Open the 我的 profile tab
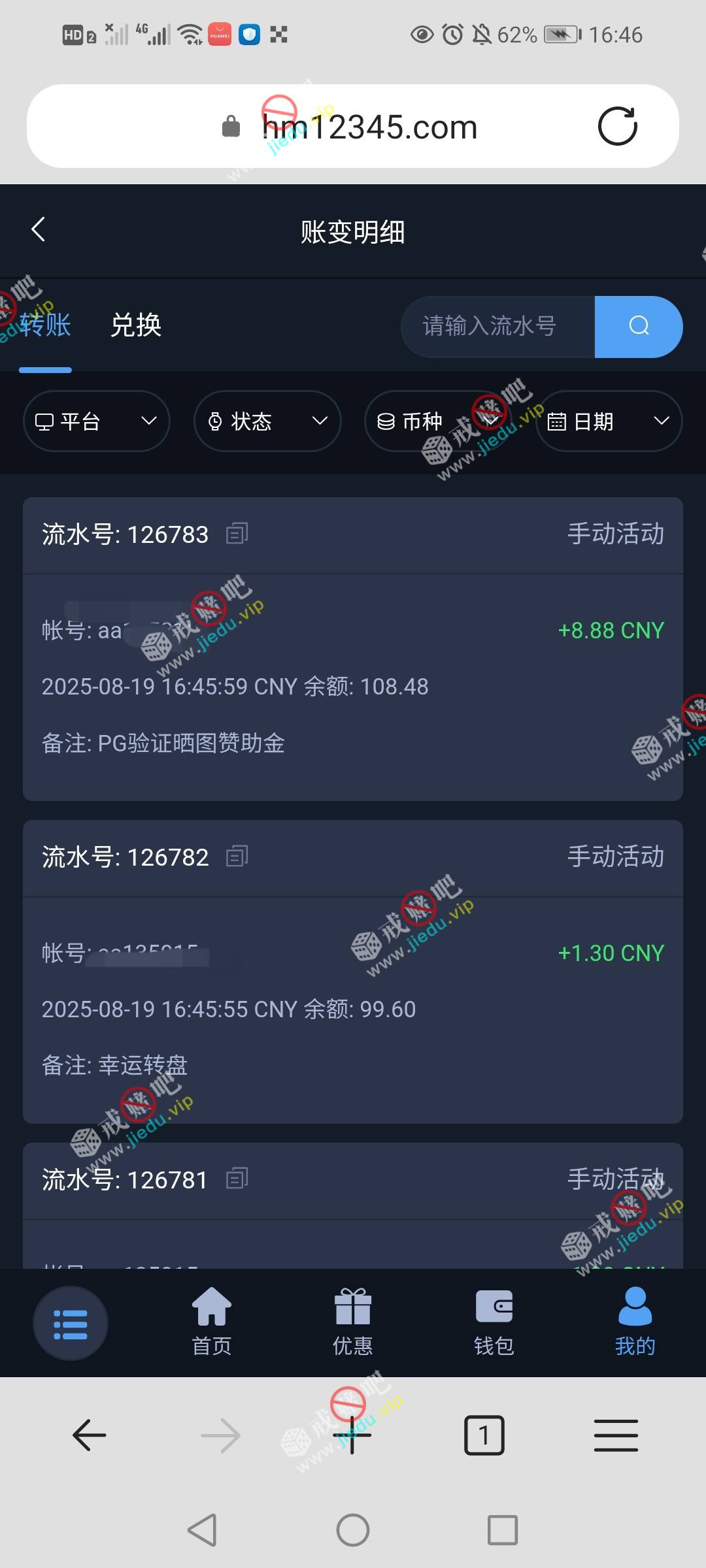Image resolution: width=706 pixels, height=1568 pixels. click(x=635, y=1322)
